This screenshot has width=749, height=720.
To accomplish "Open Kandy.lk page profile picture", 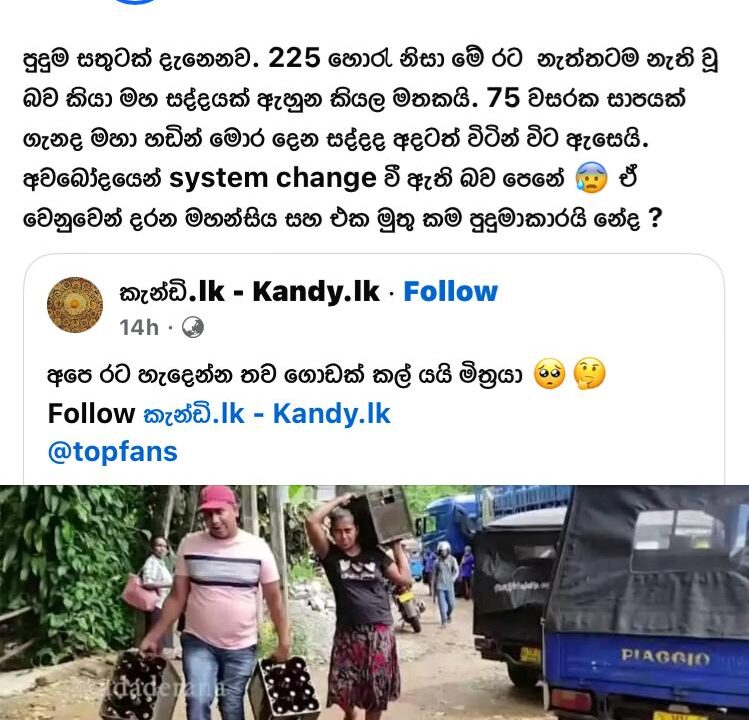I will tap(75, 305).
